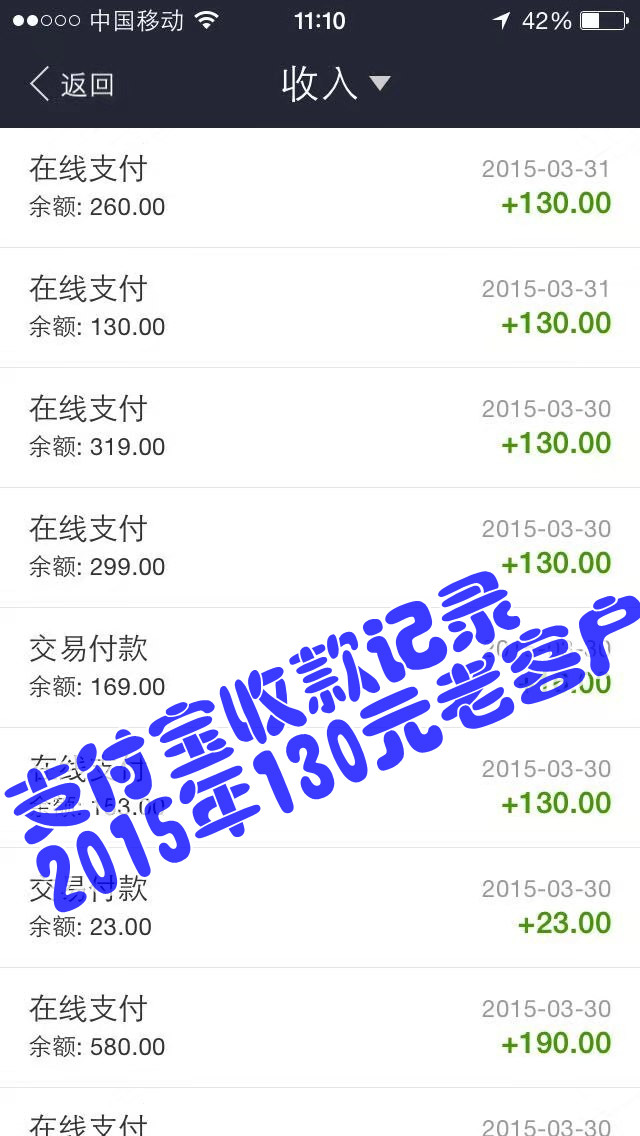Expand the 收入 filter dropdown
Image resolution: width=640 pixels, height=1136 pixels.
pos(336,84)
